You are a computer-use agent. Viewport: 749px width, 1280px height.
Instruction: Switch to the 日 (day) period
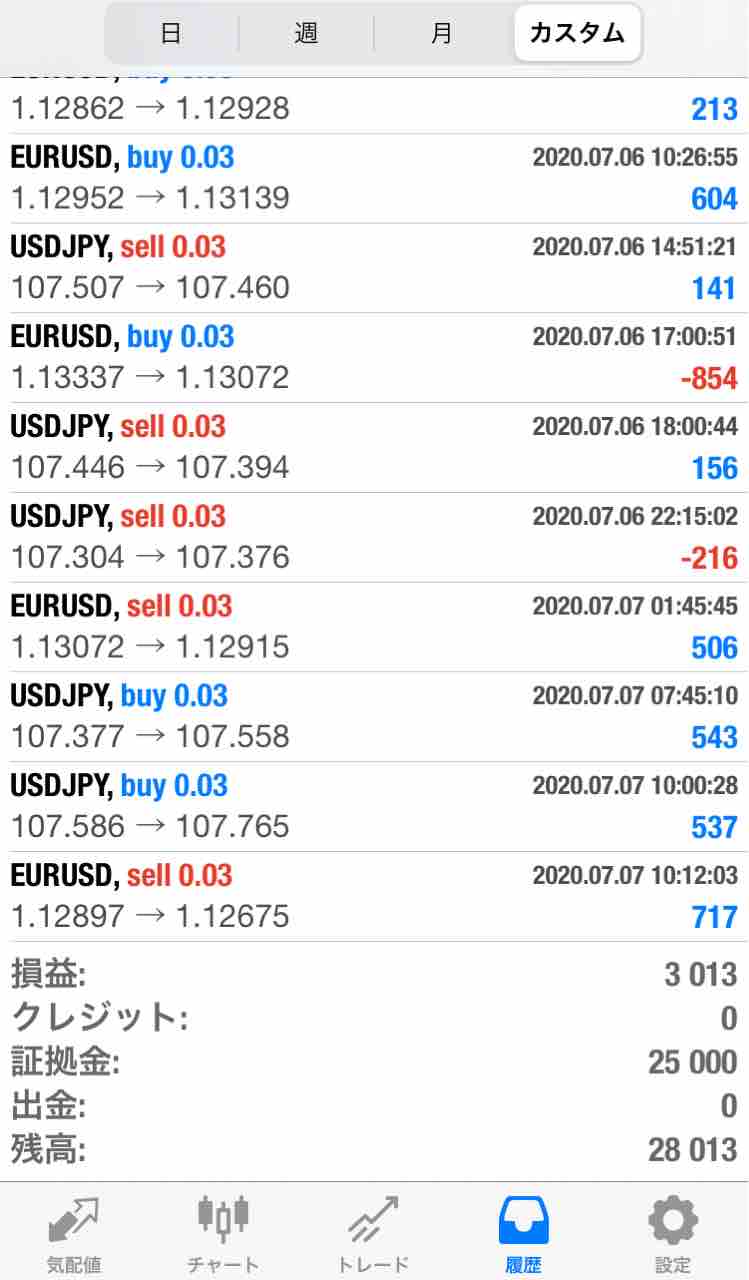[171, 33]
